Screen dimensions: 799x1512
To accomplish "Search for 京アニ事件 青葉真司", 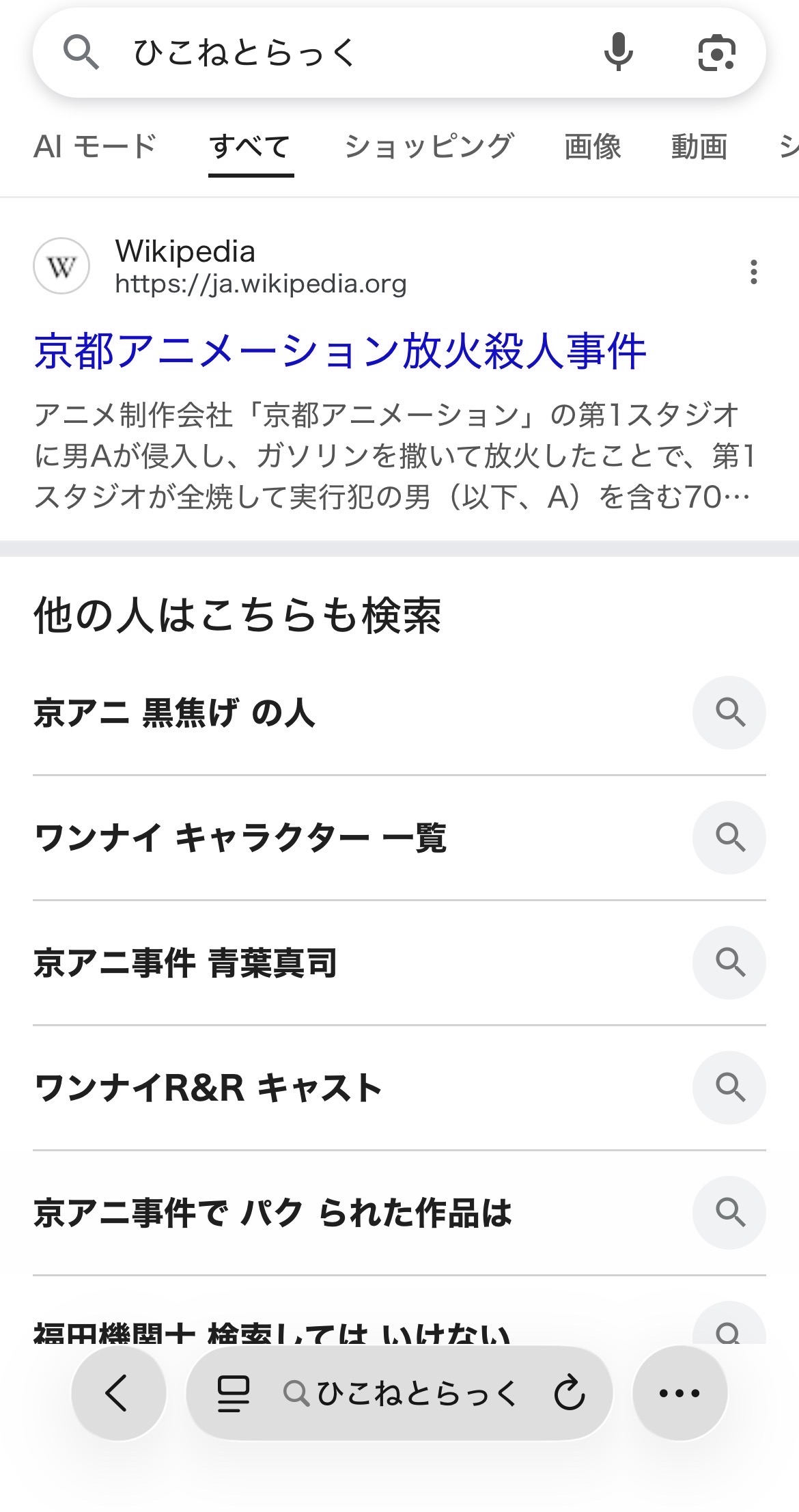I will click(x=185, y=963).
